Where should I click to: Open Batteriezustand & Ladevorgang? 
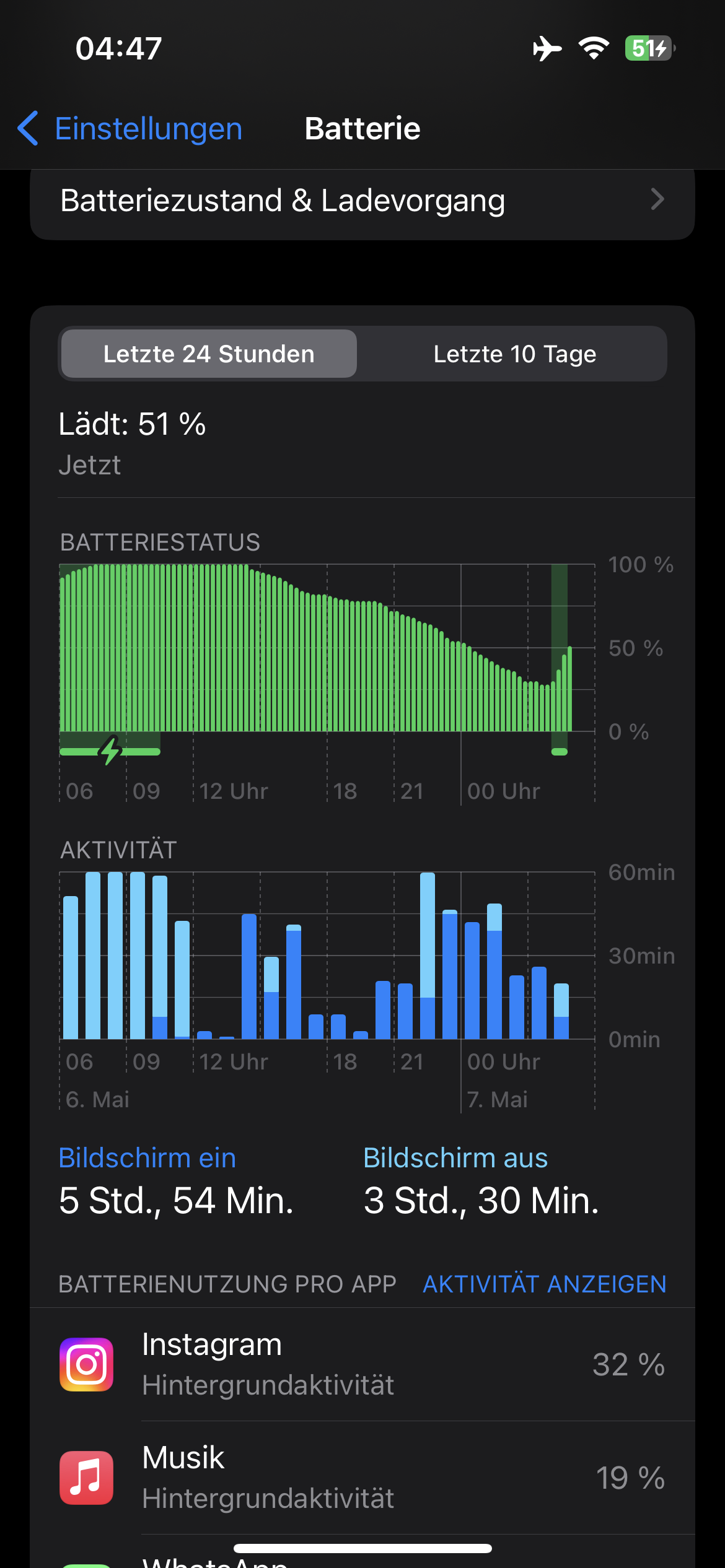pyautogui.click(x=362, y=201)
